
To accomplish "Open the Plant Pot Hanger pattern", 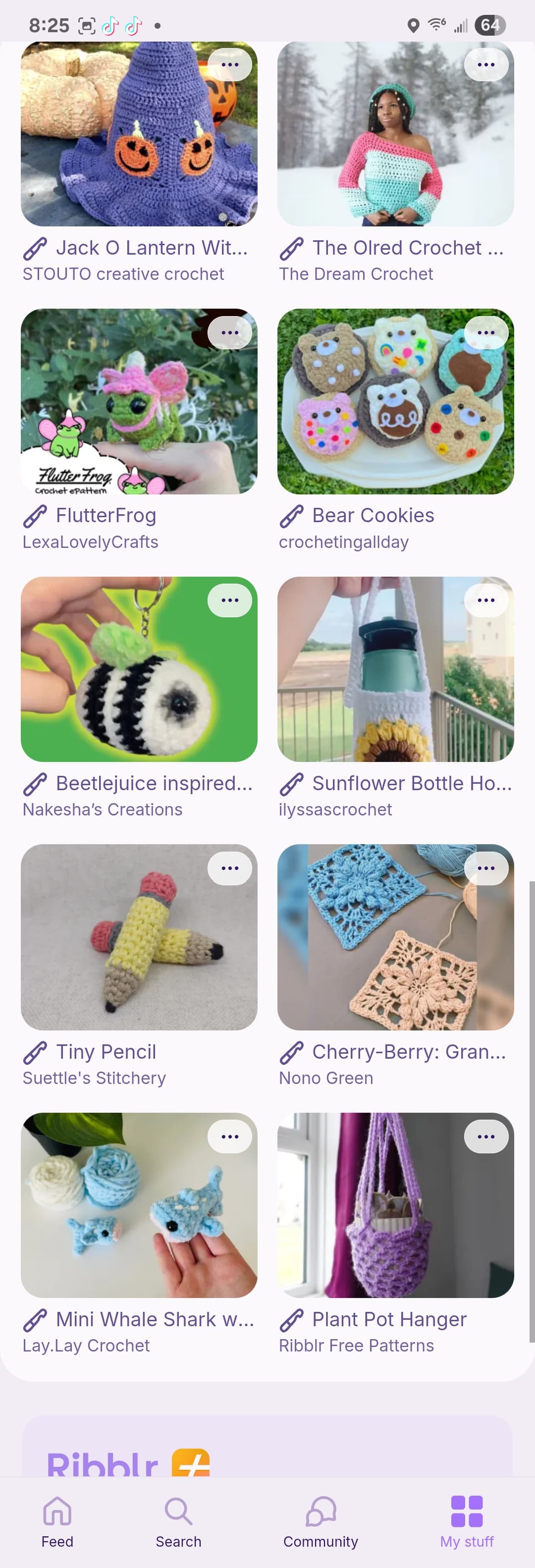I will [x=395, y=1211].
